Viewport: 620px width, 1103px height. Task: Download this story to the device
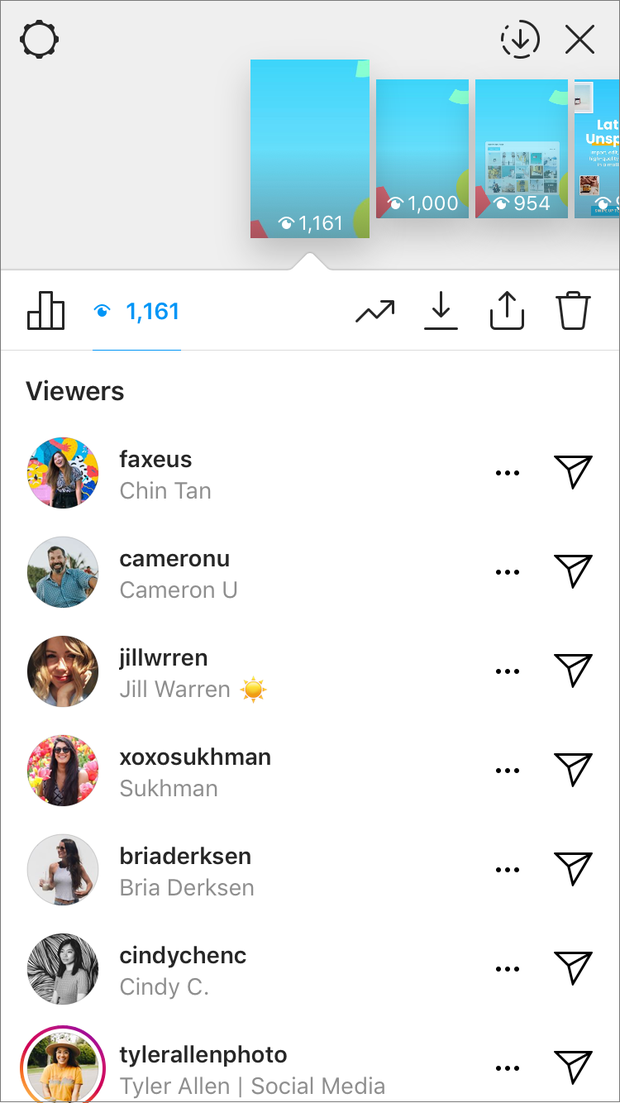click(441, 312)
